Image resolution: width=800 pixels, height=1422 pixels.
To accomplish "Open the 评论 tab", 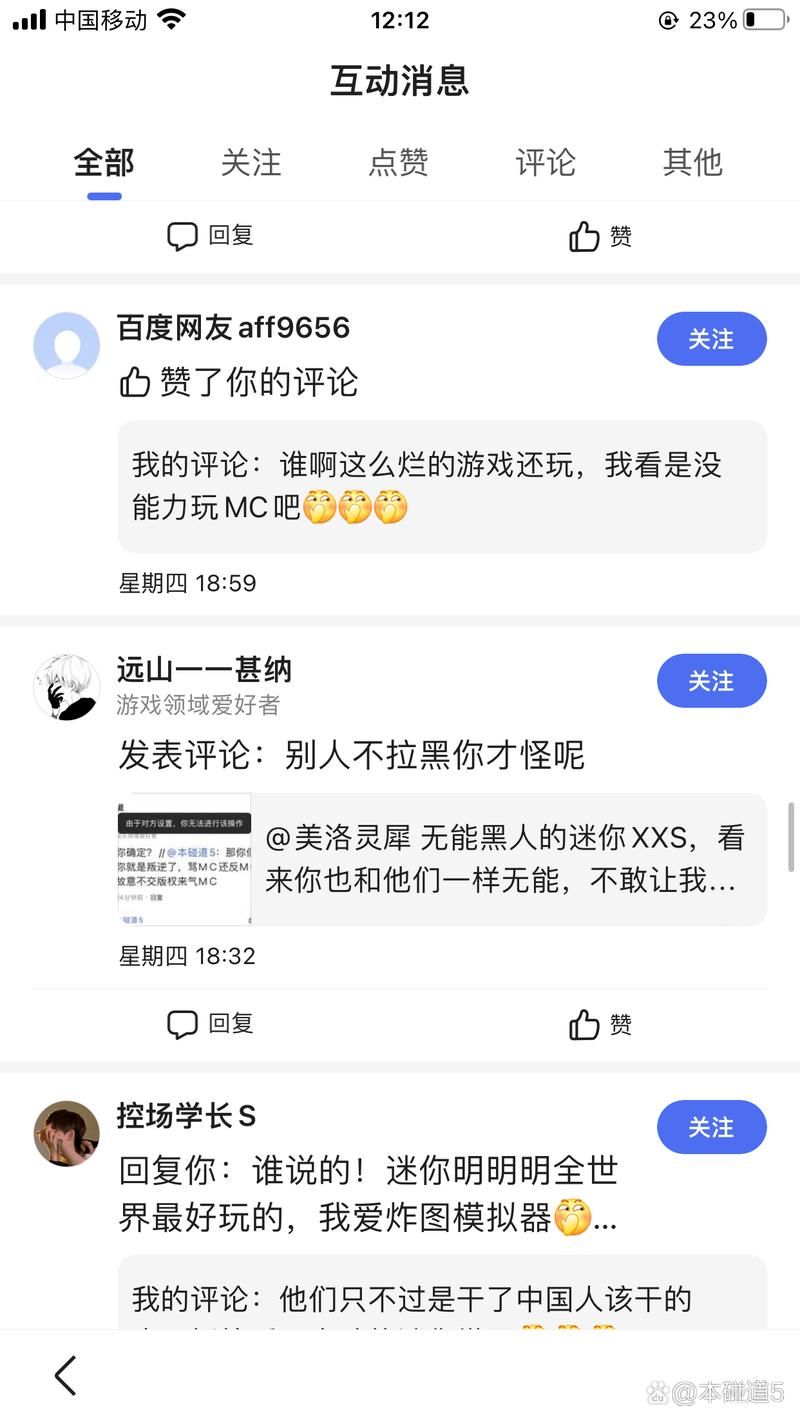I will [545, 162].
